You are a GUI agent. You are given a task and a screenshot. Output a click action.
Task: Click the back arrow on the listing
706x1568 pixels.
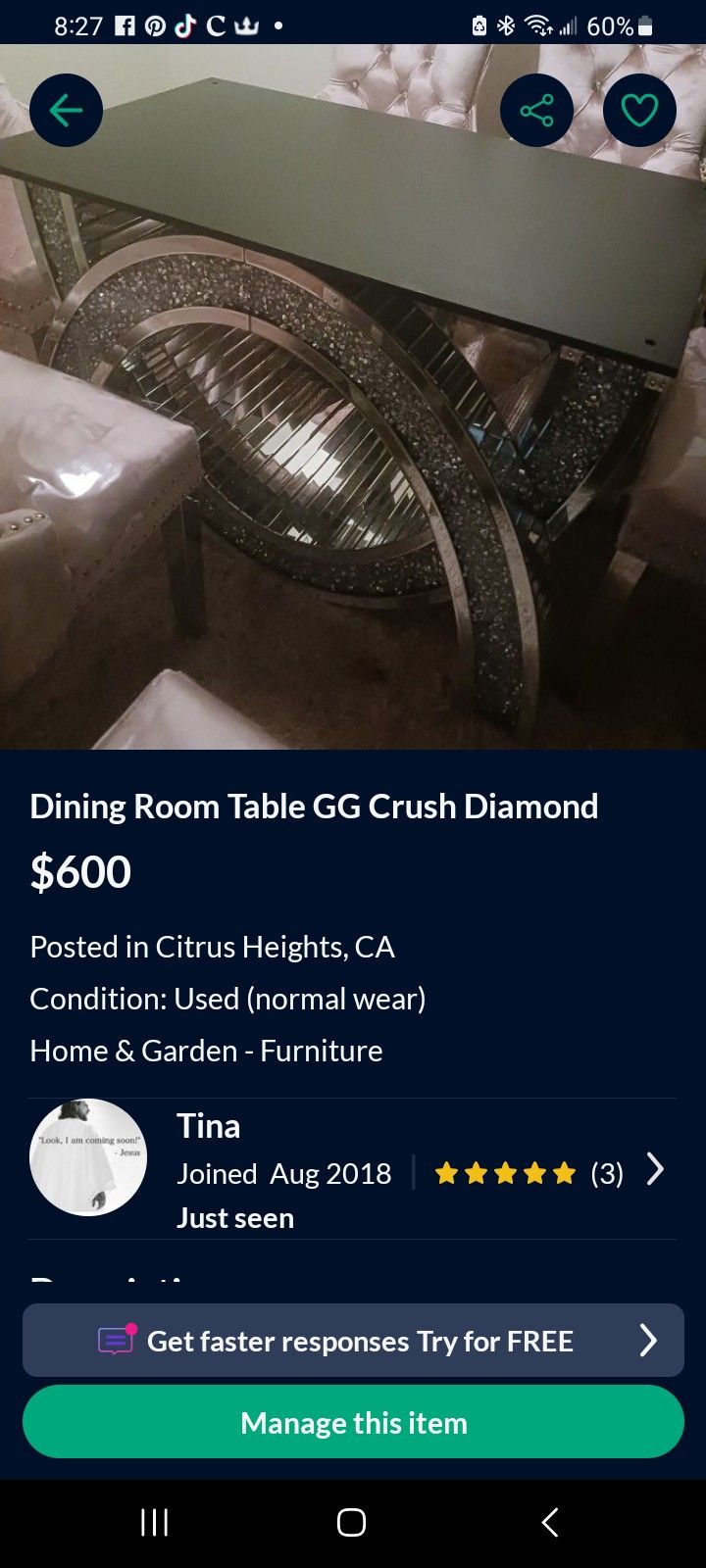pyautogui.click(x=66, y=110)
